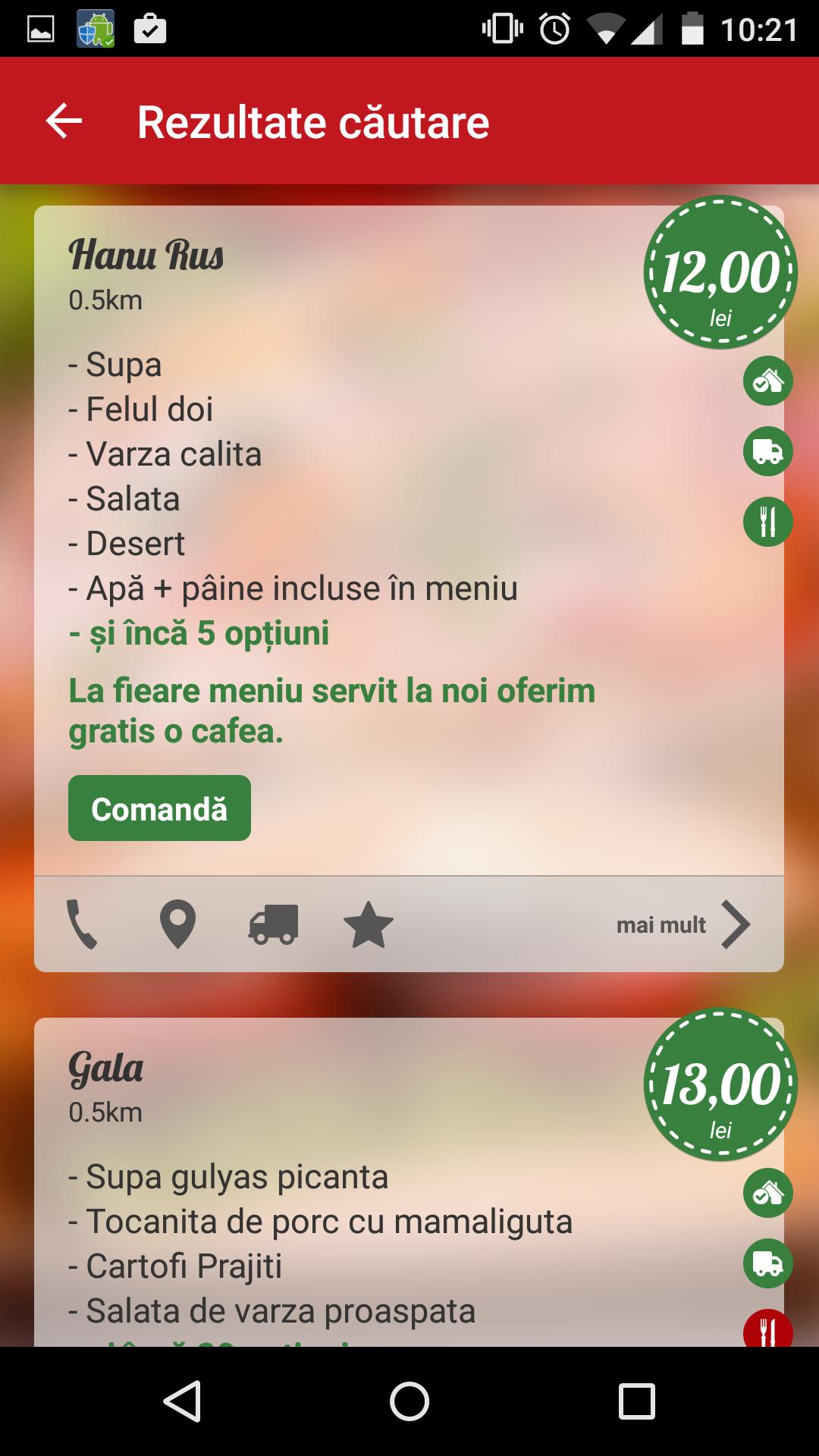Mark Hanu Rus as favorite with star
The width and height of the screenshot is (819, 1456).
pos(369,924)
